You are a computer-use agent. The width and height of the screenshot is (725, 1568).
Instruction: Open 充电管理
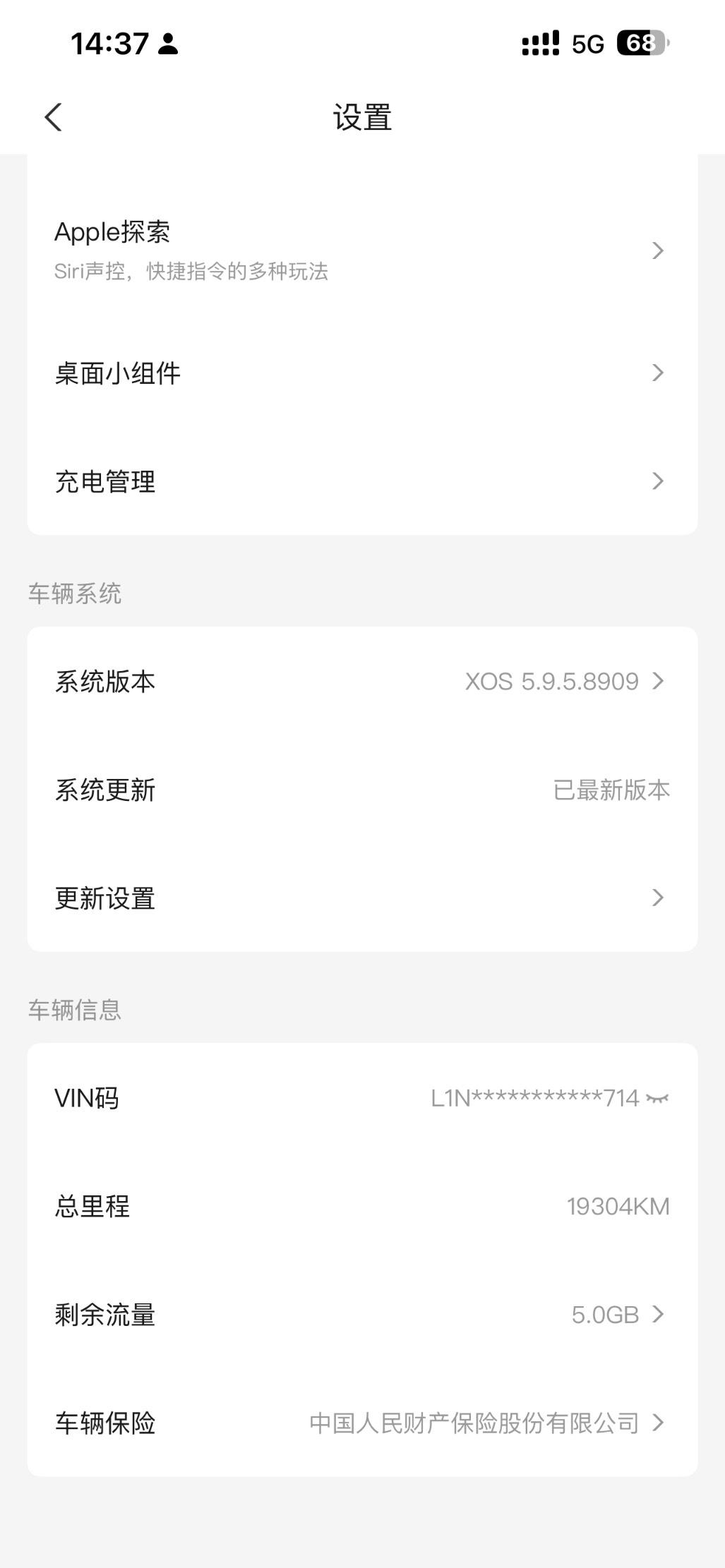361,481
